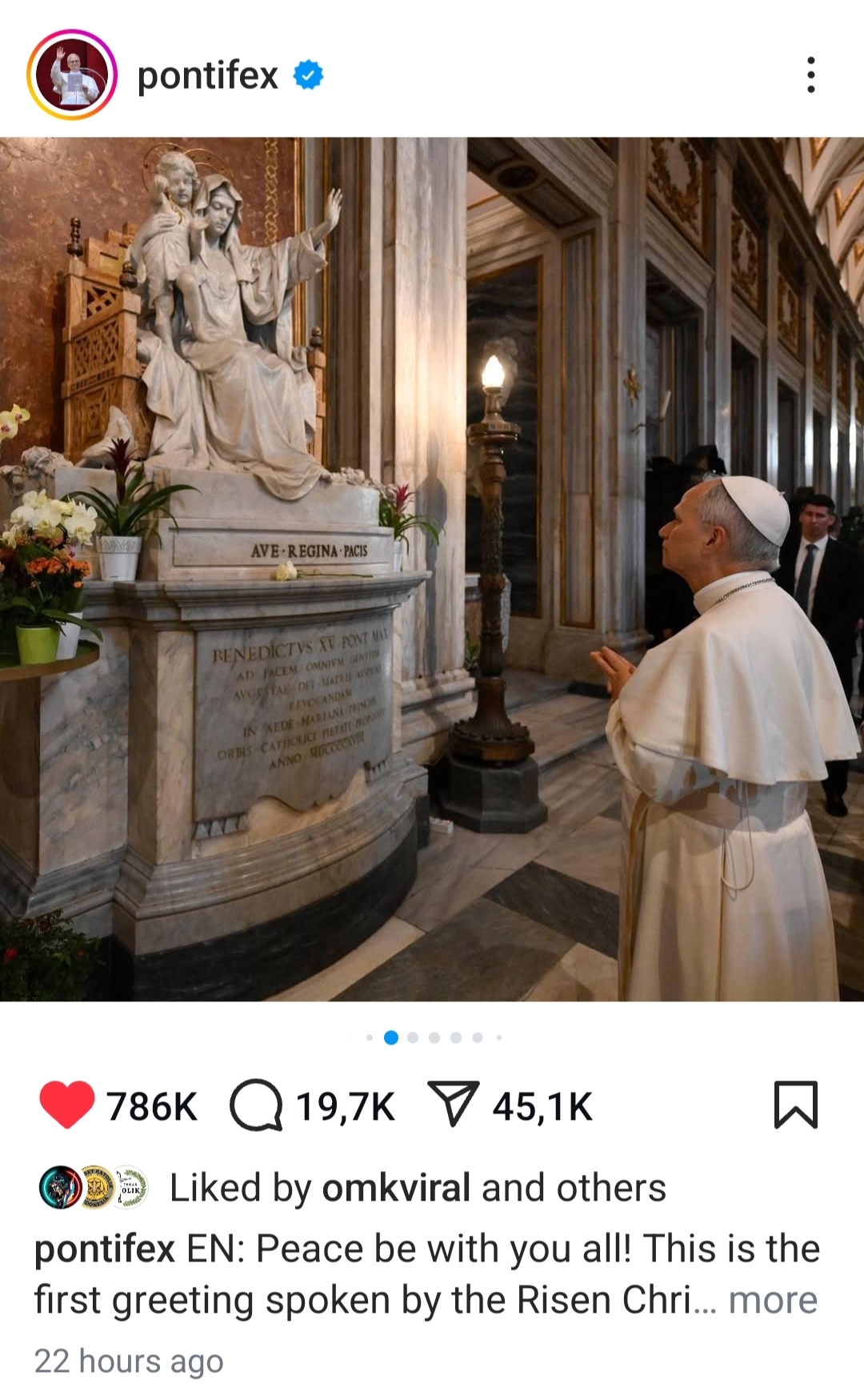The height and width of the screenshot is (1400, 864).
Task: Unlike the post with the red heart
Action: pyautogui.click(x=67, y=1105)
